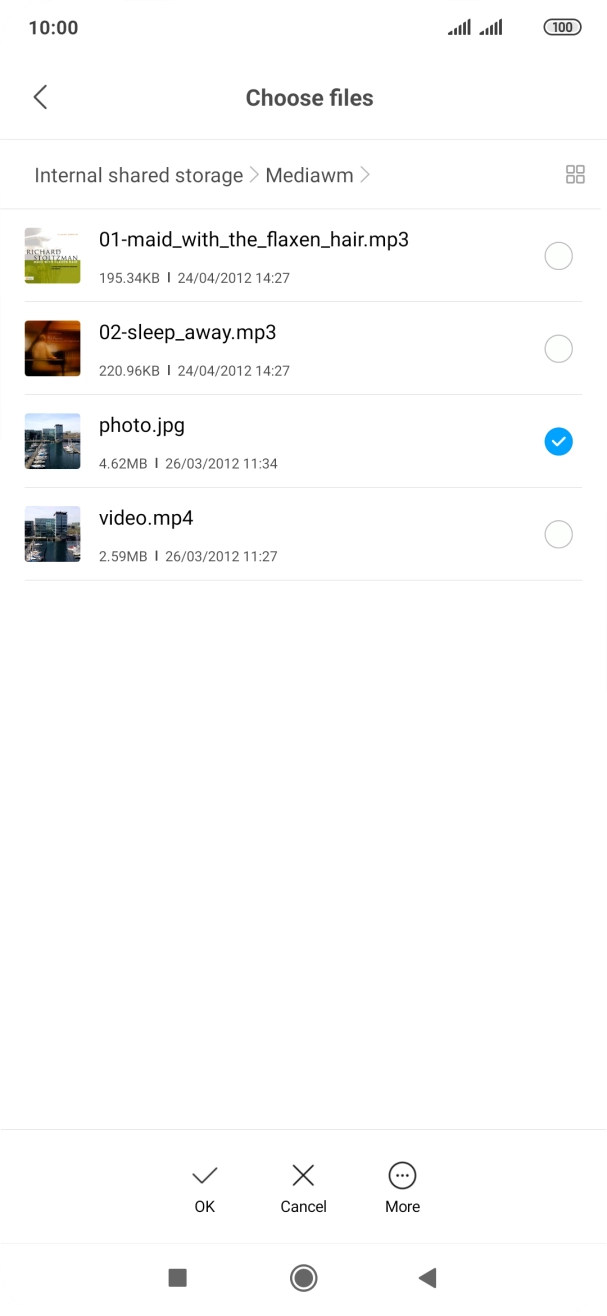Go back using the top-left arrow
This screenshot has height=1316, width=607.
point(40,97)
